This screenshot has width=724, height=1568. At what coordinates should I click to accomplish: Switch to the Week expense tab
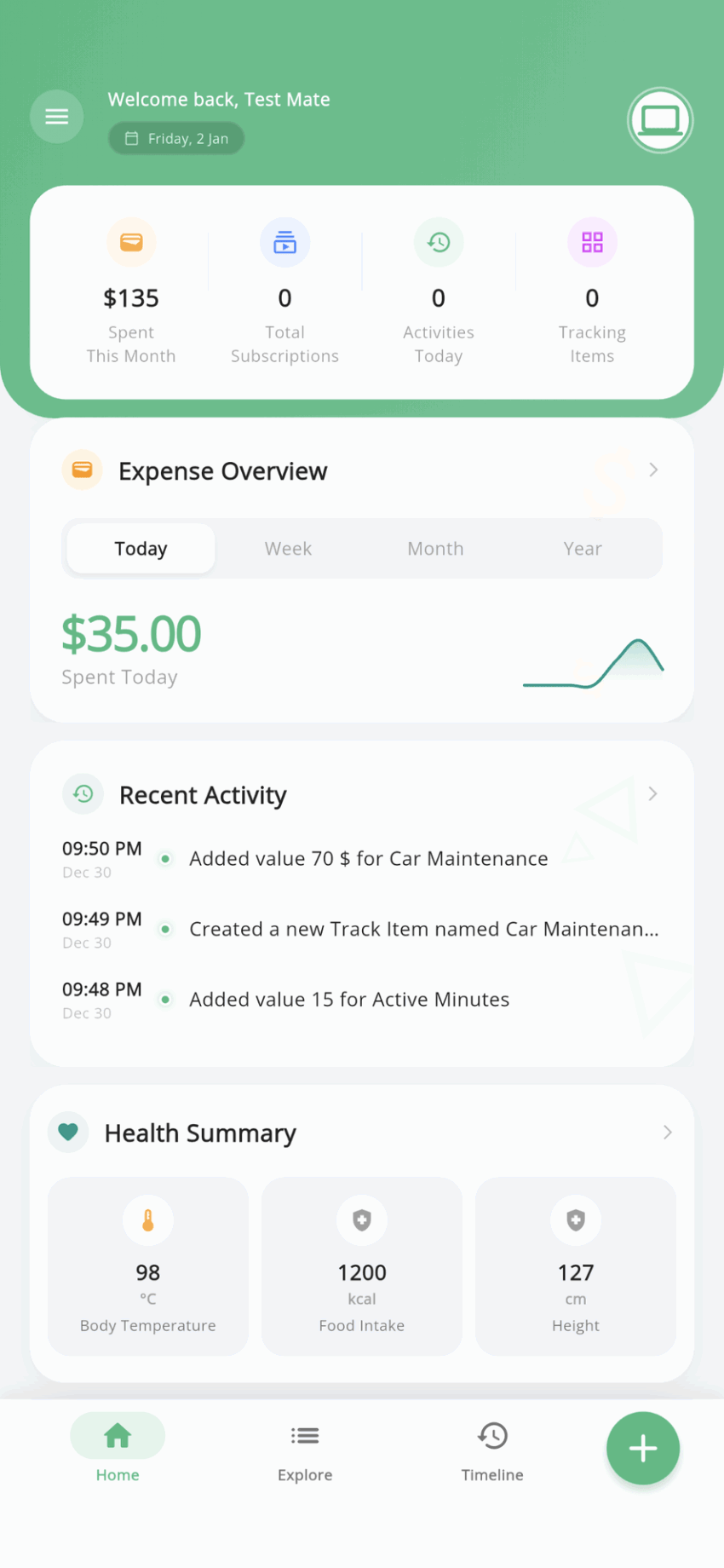pos(288,548)
